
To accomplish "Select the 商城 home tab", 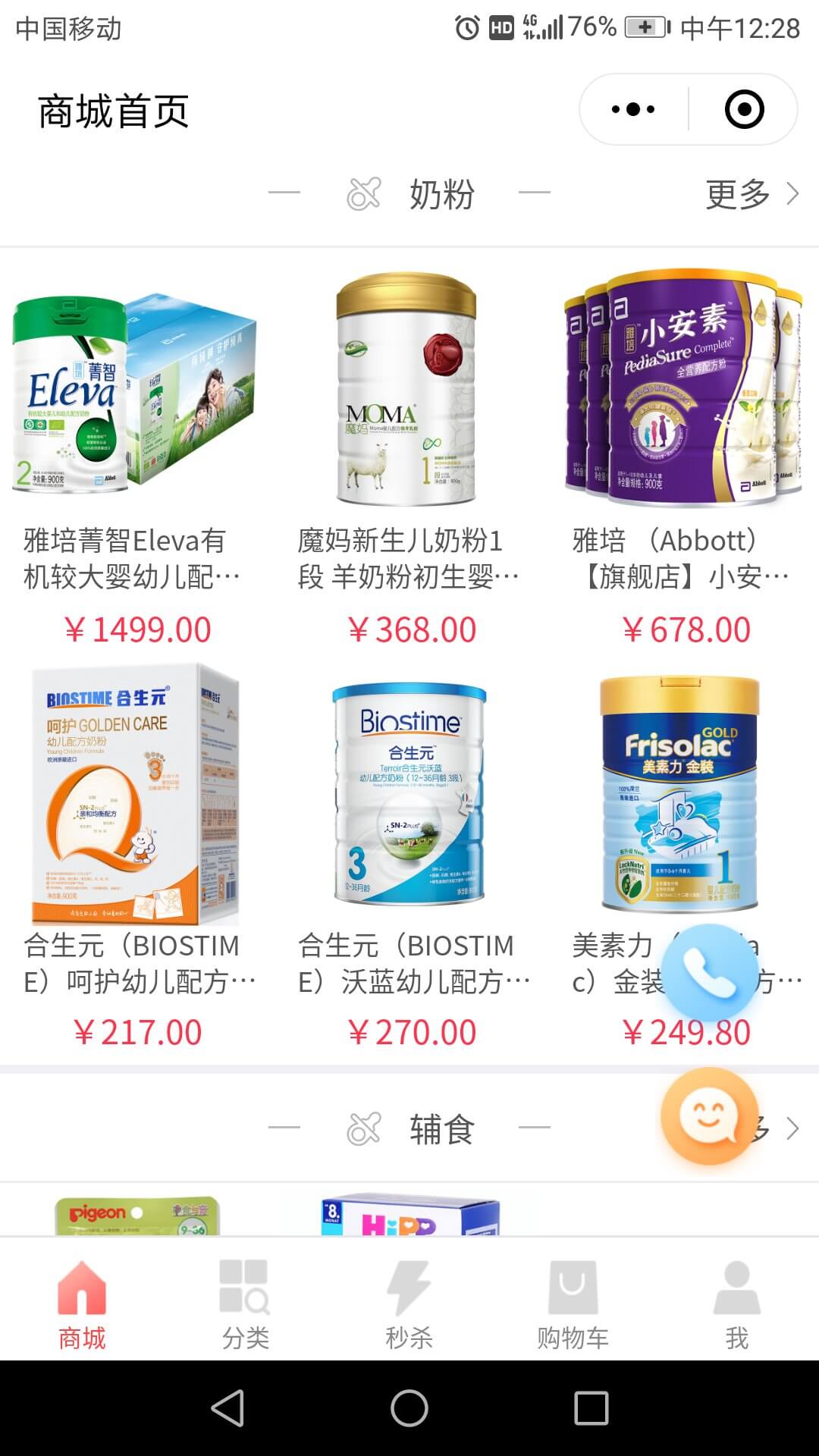I will pyautogui.click(x=82, y=1304).
